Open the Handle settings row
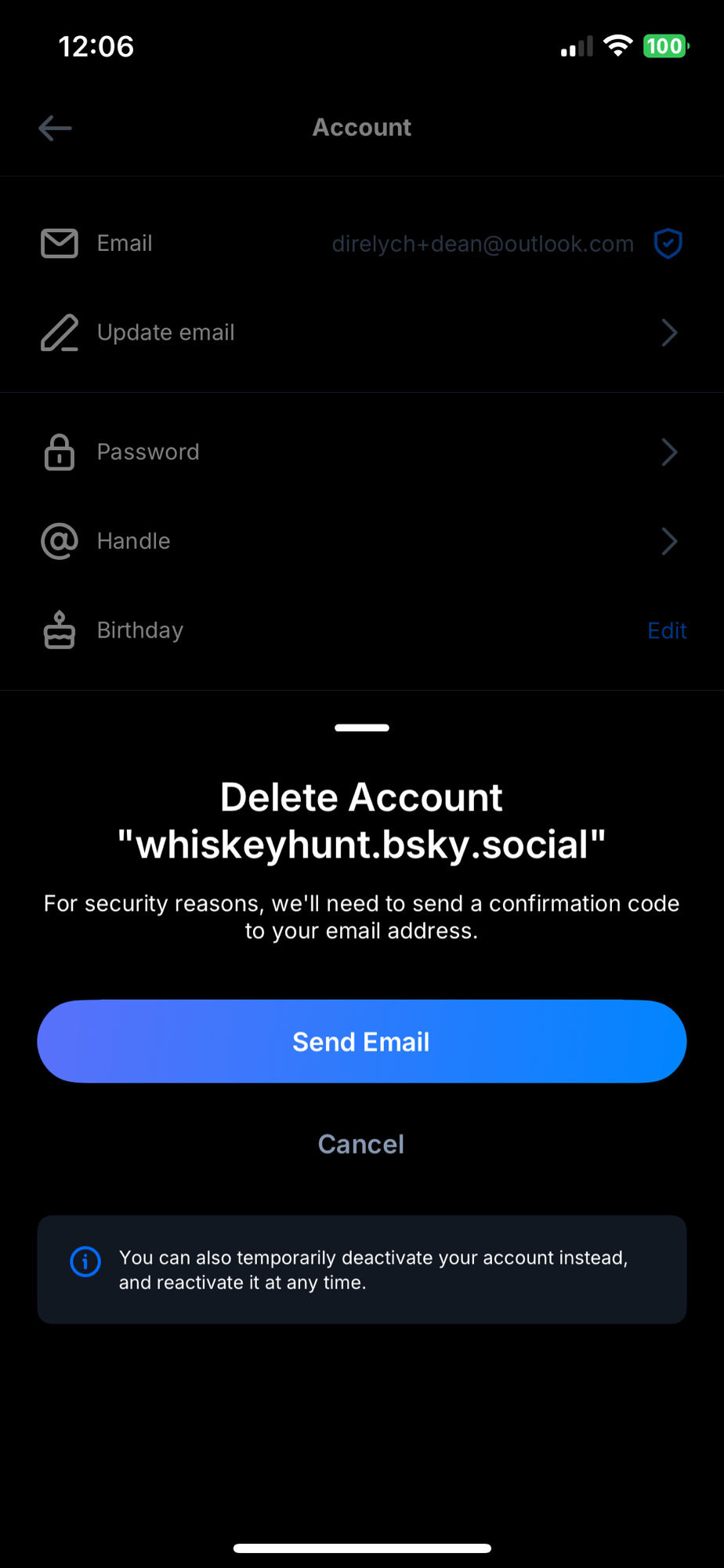The width and height of the screenshot is (724, 1568). click(x=360, y=541)
